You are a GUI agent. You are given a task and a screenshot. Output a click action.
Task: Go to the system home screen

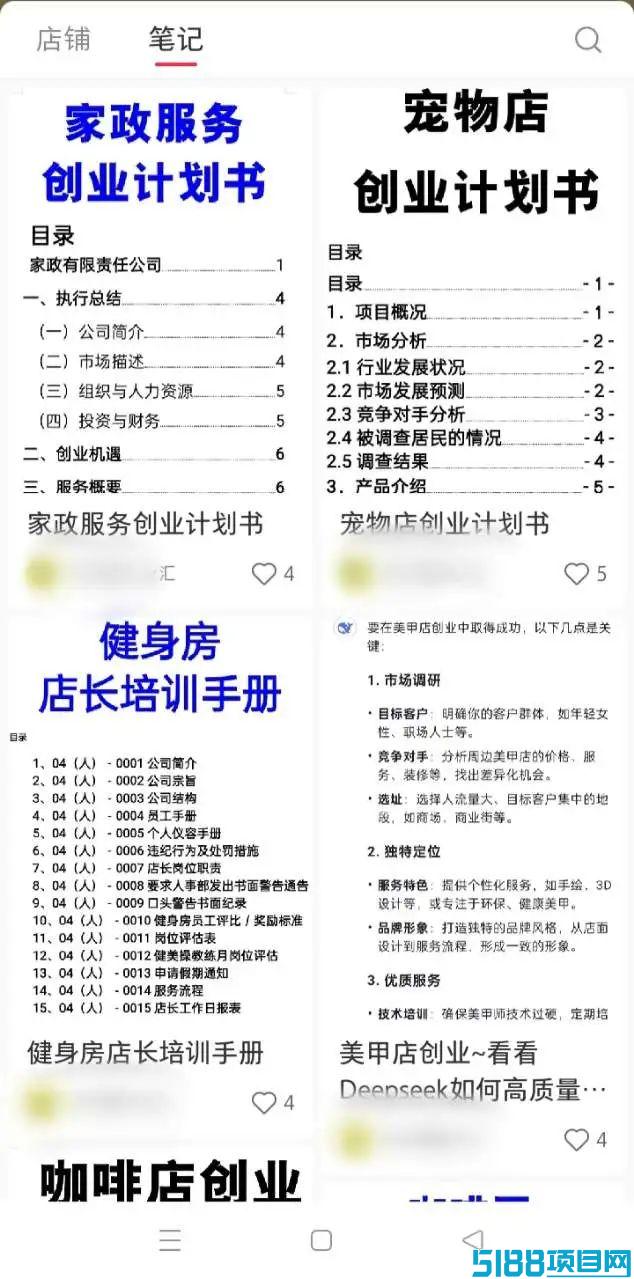click(321, 1240)
